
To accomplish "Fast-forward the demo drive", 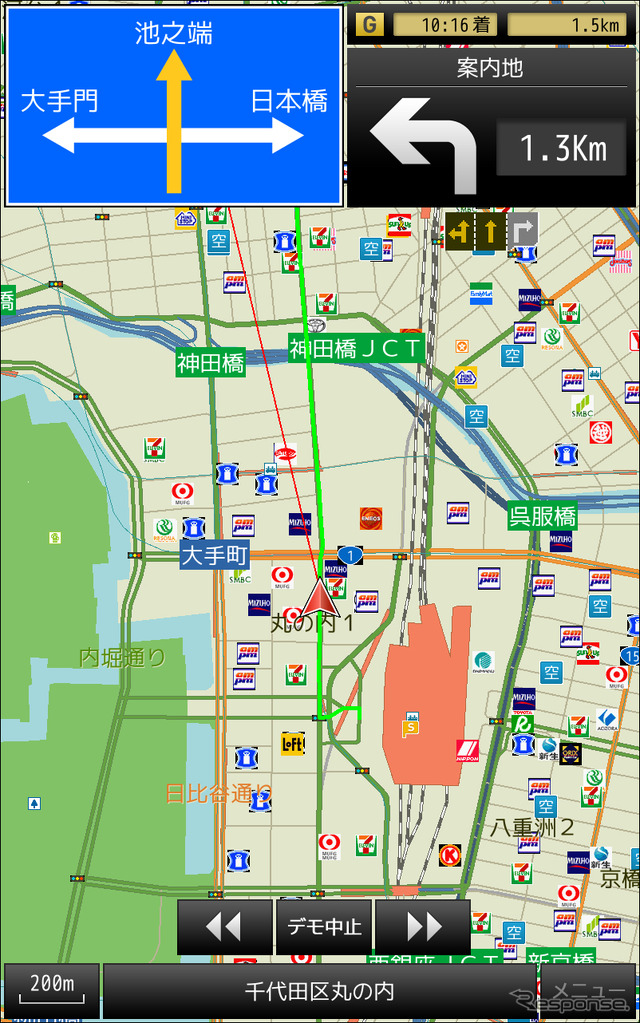I will (x=422, y=927).
